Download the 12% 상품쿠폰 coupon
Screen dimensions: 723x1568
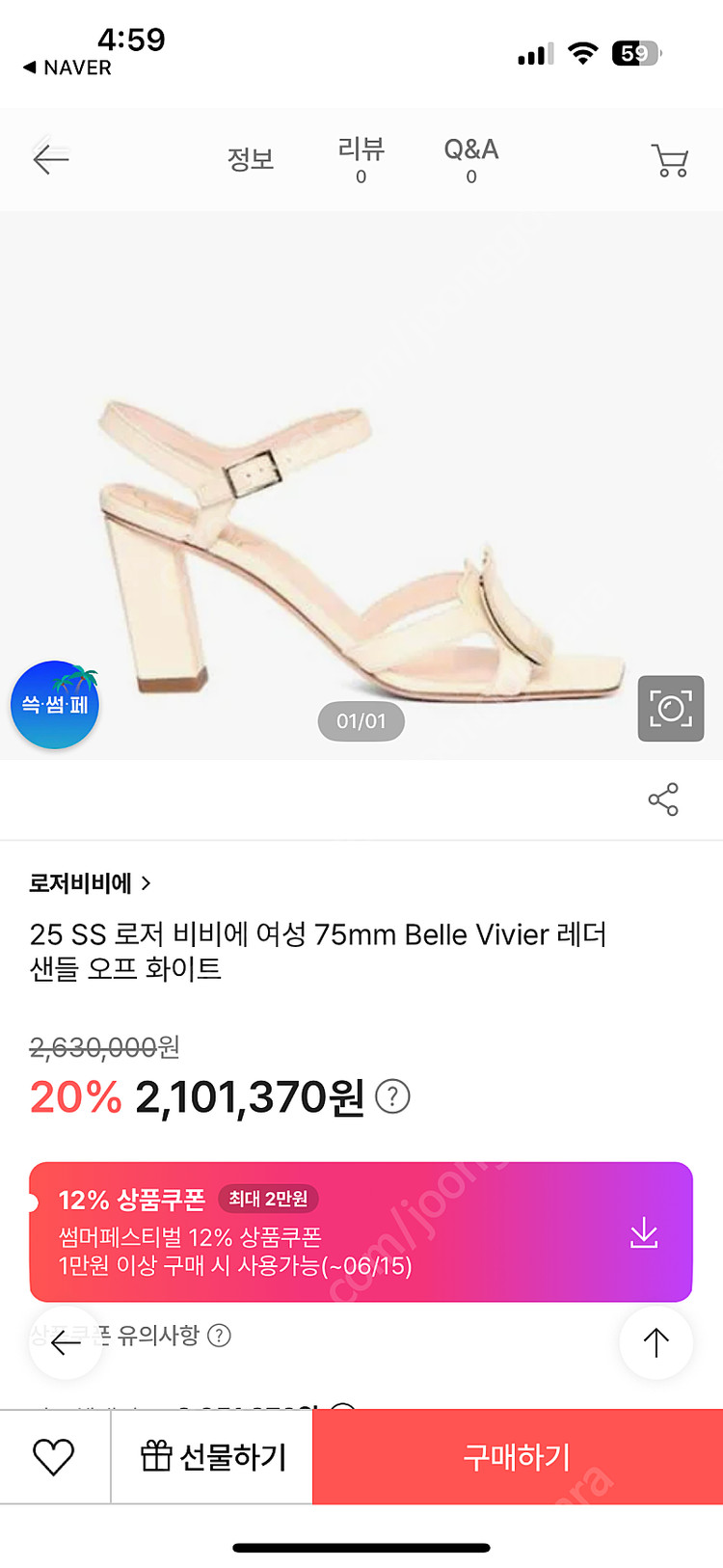pos(644,1232)
